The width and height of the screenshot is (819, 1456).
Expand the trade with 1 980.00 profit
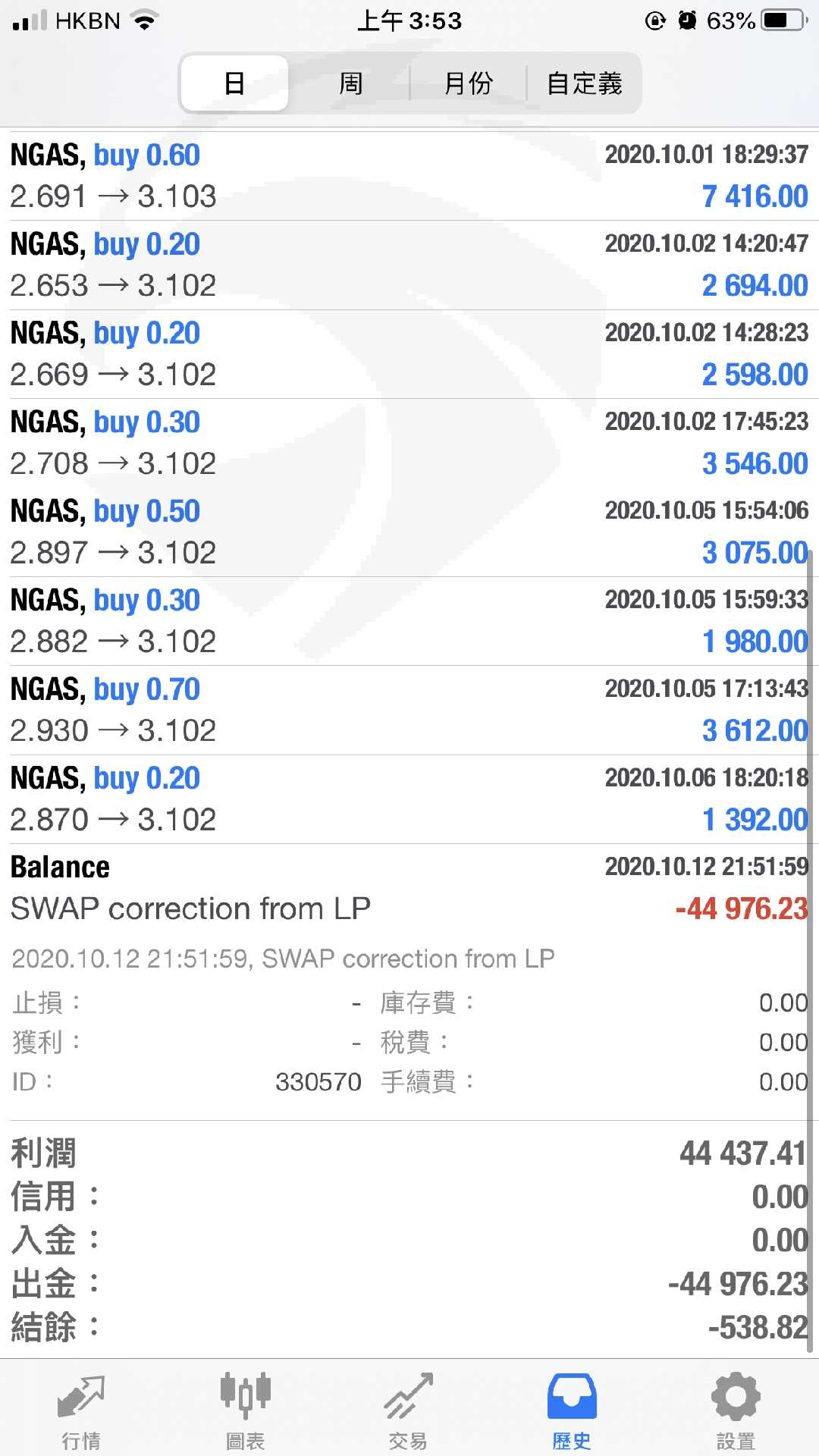click(409, 621)
